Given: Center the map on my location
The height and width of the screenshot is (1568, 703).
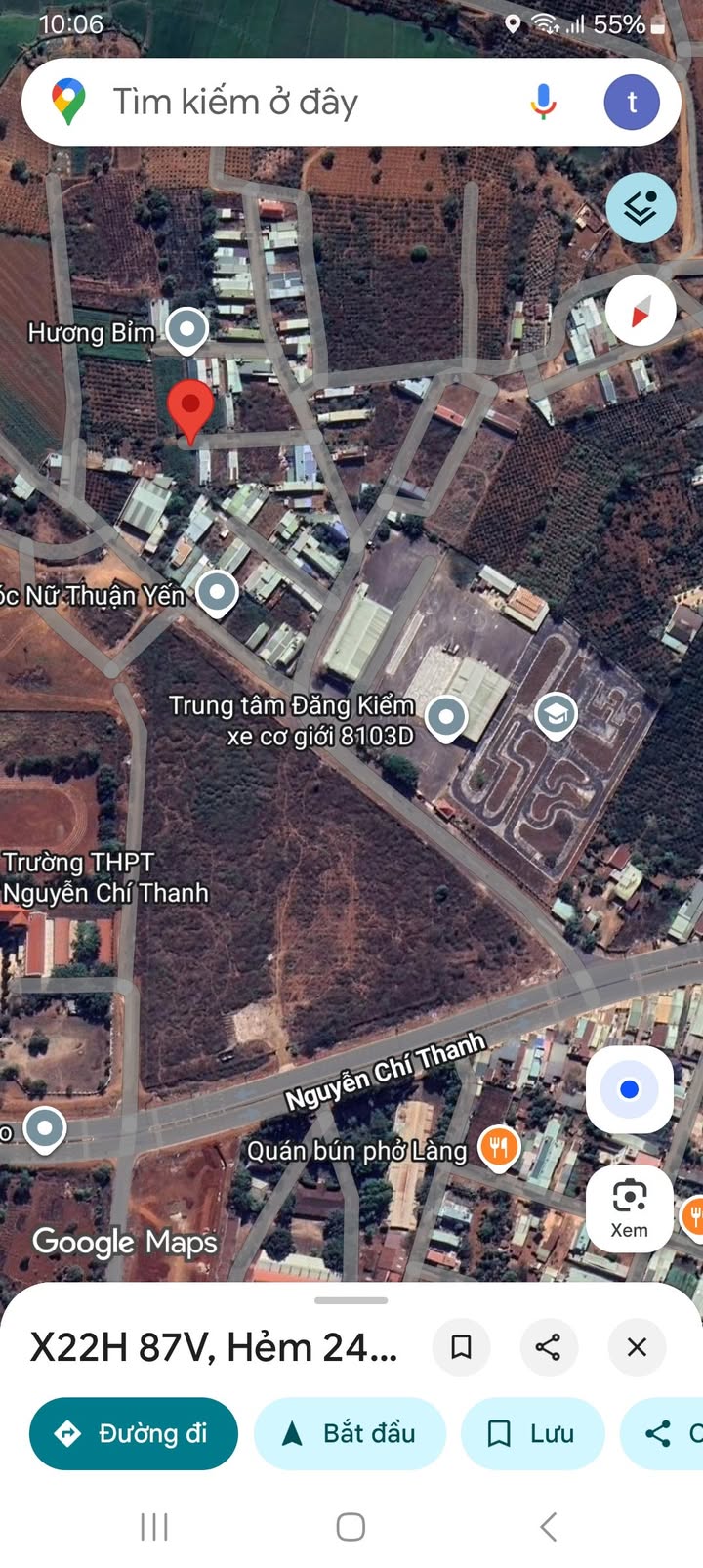Looking at the screenshot, I should click(630, 1089).
